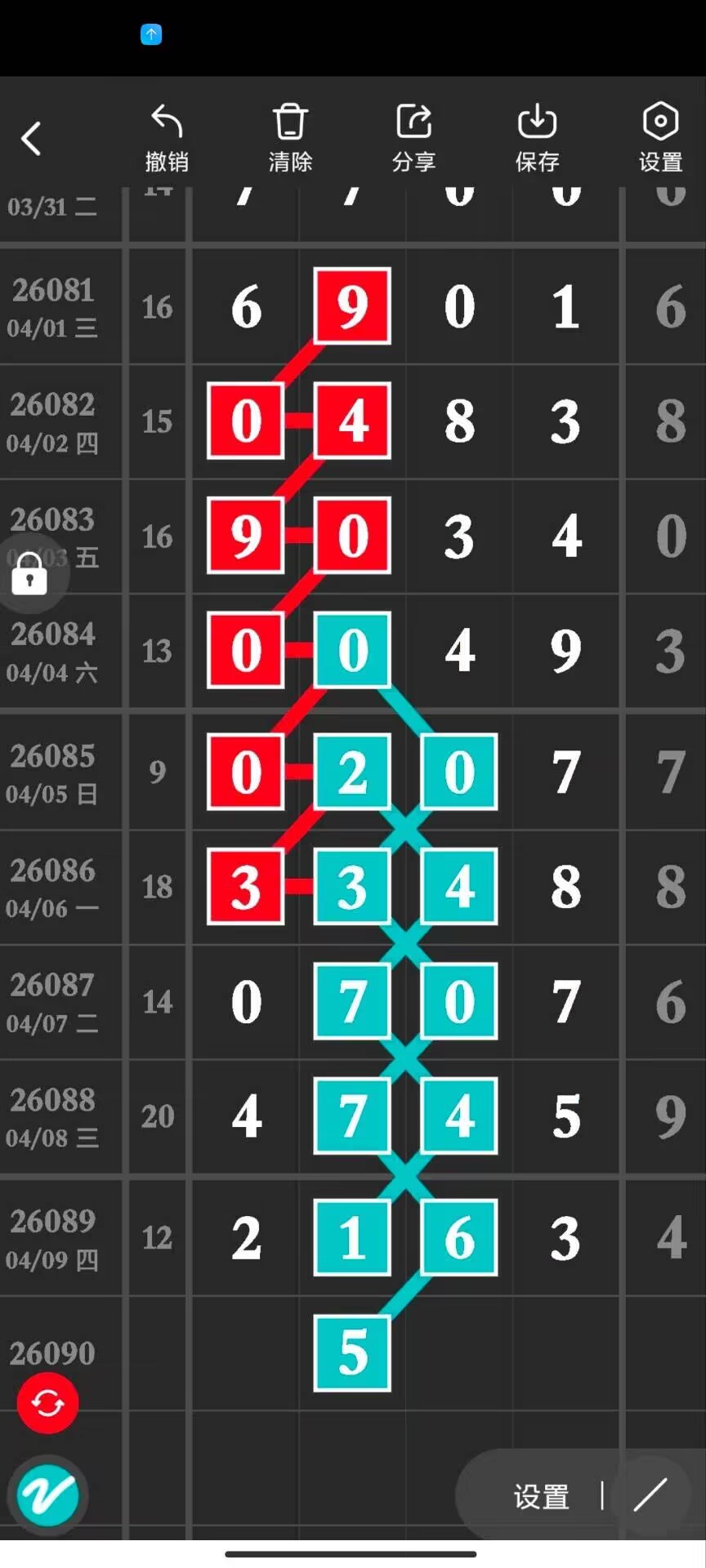Mark the white 8 in row 26086
The image size is (706, 1568).
(x=565, y=887)
